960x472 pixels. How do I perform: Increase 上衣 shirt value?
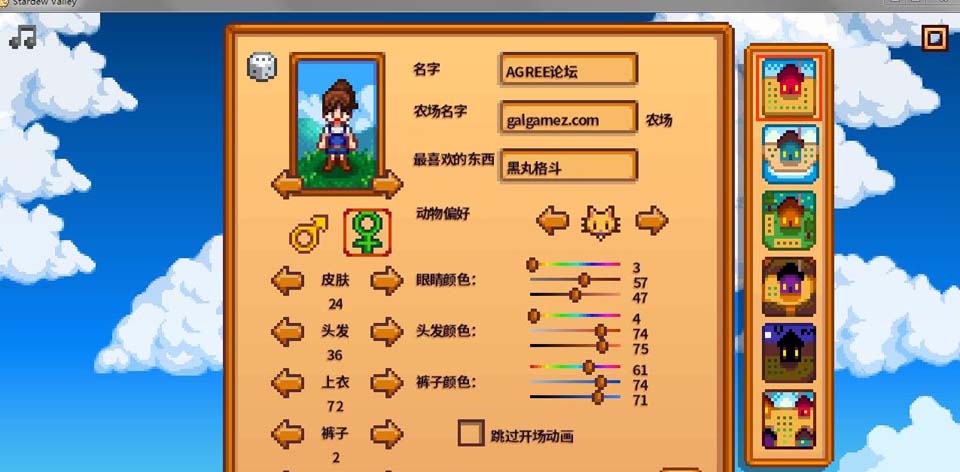[x=386, y=382]
